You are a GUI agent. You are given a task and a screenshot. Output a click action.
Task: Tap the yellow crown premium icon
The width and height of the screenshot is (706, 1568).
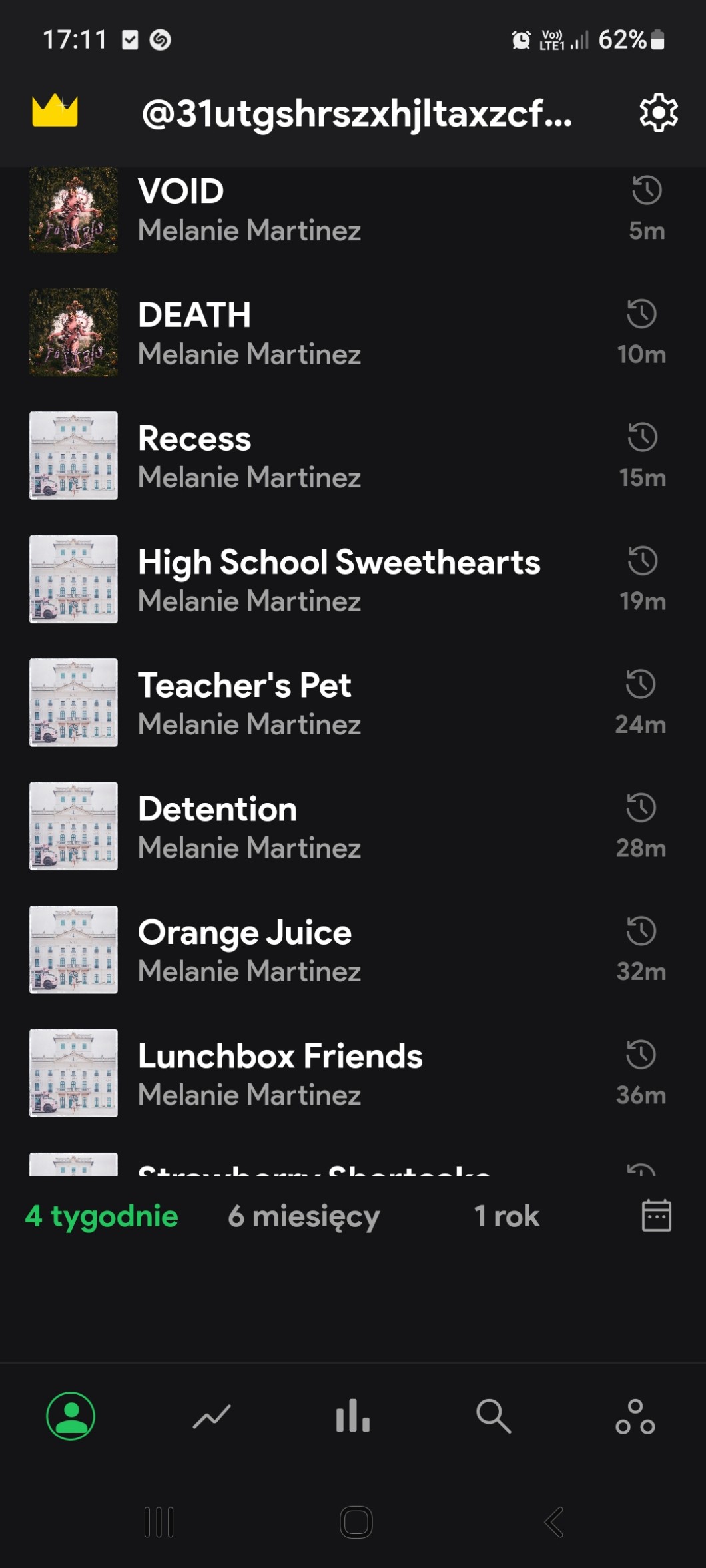click(55, 111)
